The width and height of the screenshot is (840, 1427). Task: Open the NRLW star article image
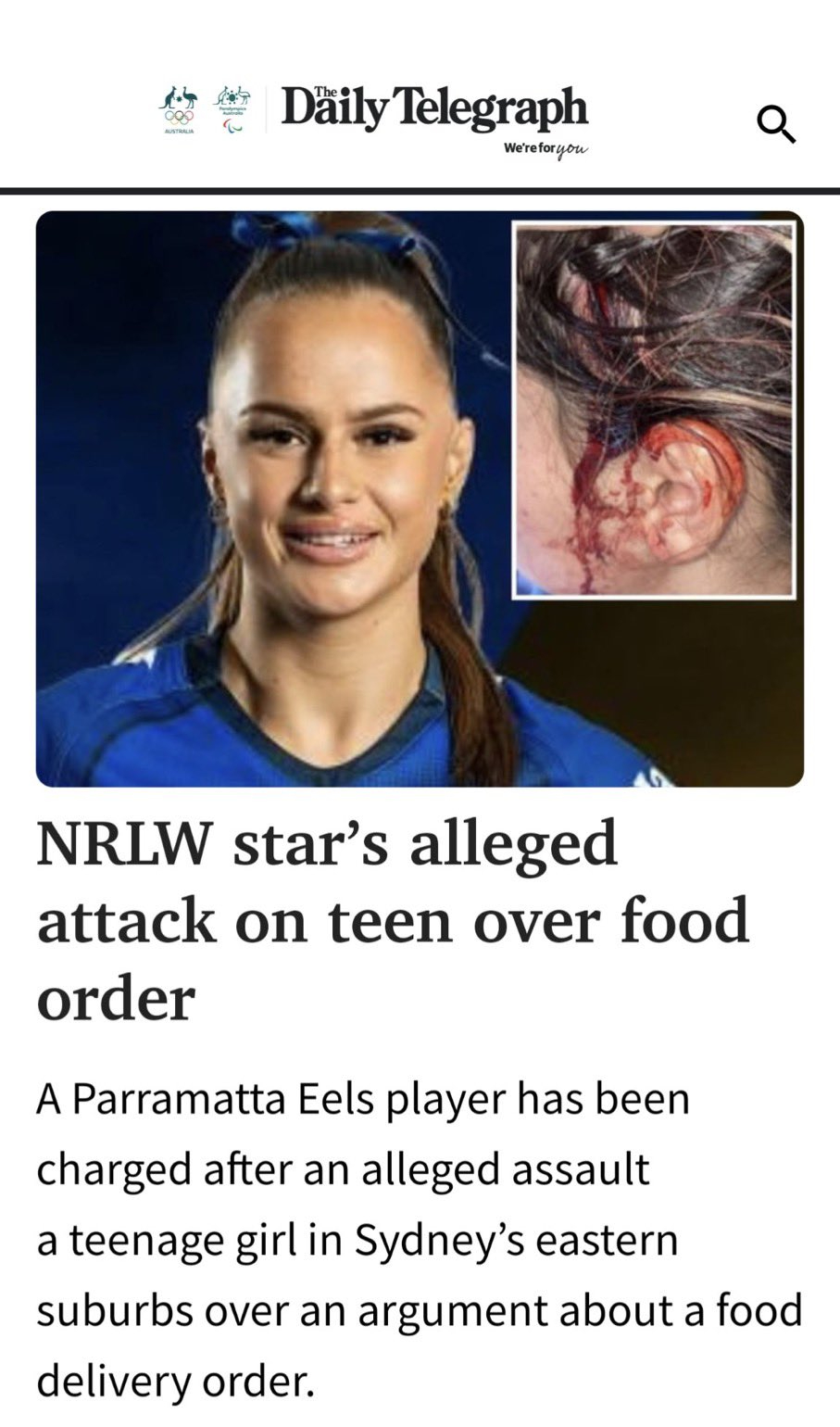pyautogui.click(x=419, y=499)
